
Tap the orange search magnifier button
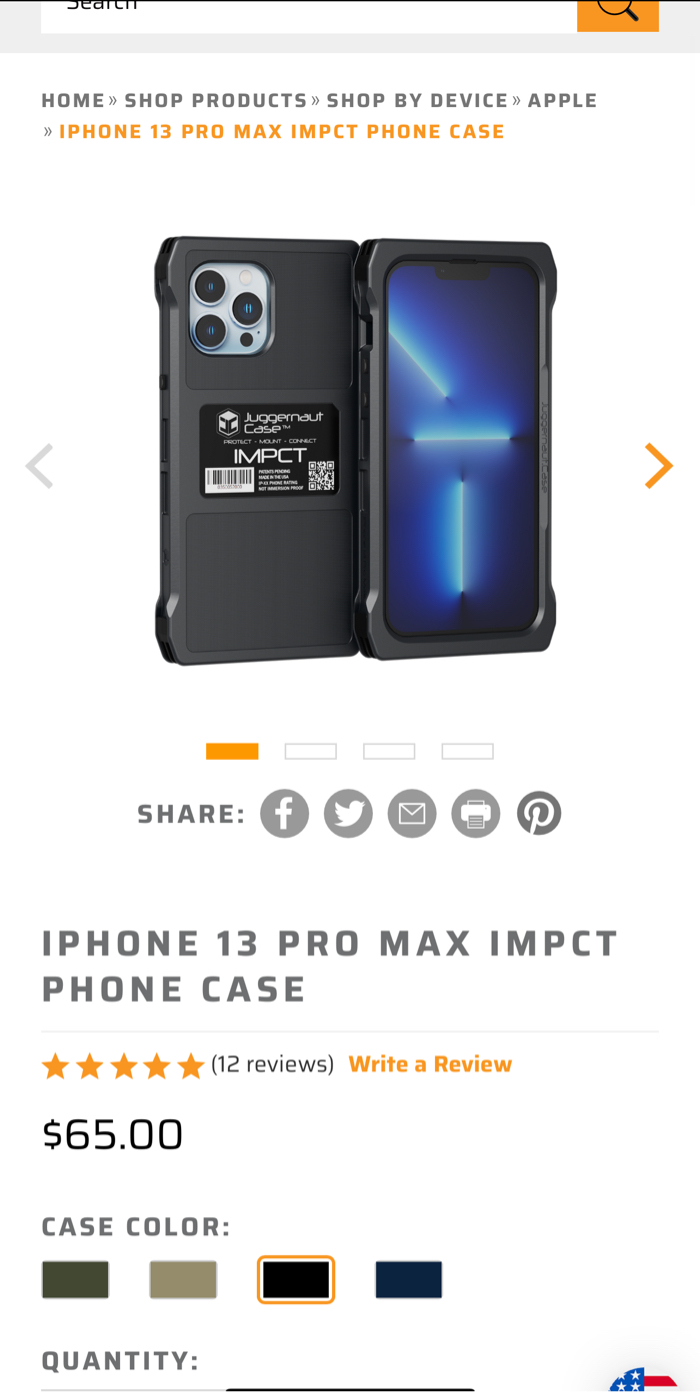pos(618,14)
